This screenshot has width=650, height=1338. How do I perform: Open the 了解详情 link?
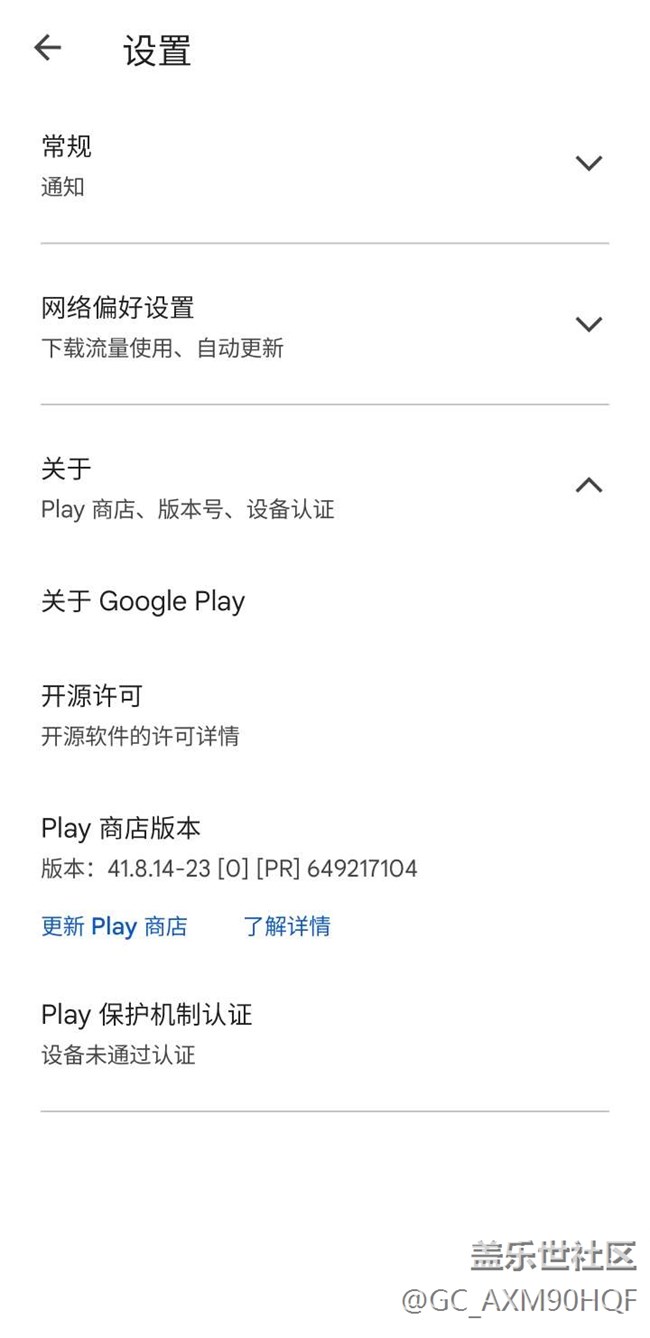click(x=287, y=926)
